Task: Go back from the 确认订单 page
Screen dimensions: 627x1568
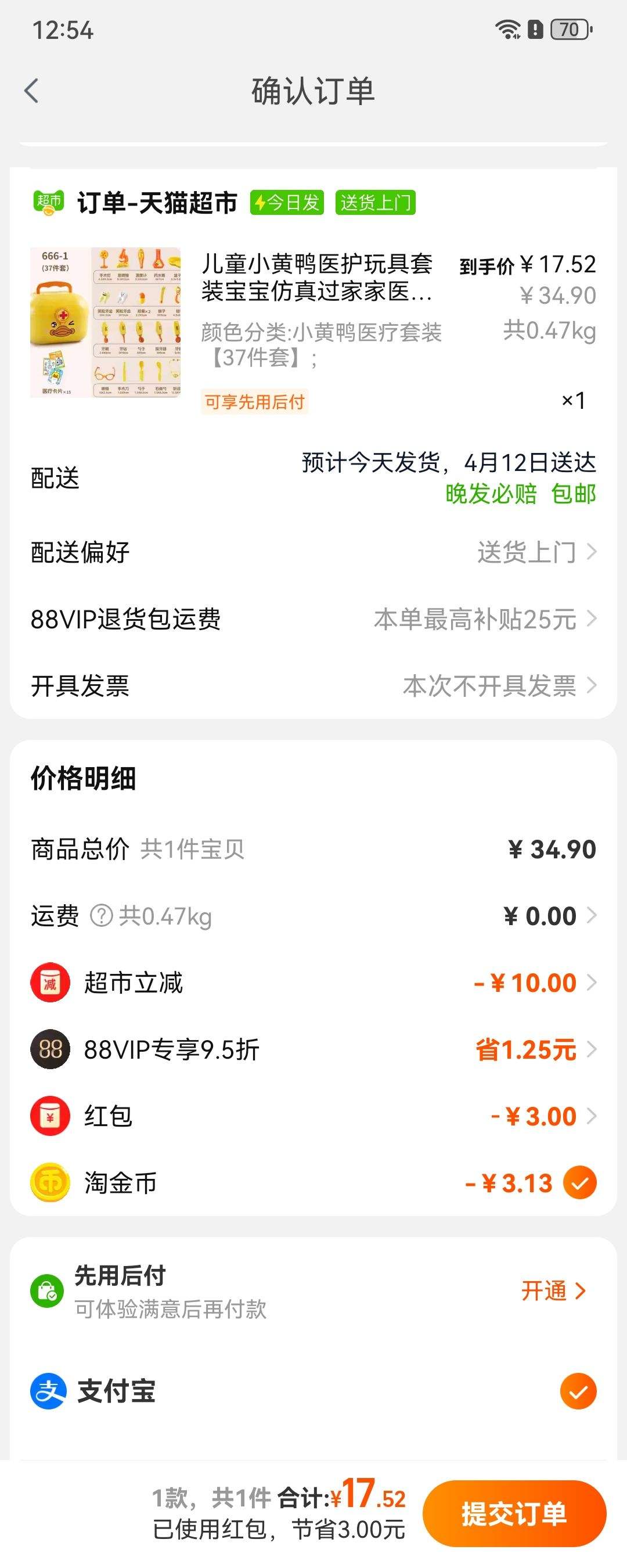Action: [x=32, y=91]
